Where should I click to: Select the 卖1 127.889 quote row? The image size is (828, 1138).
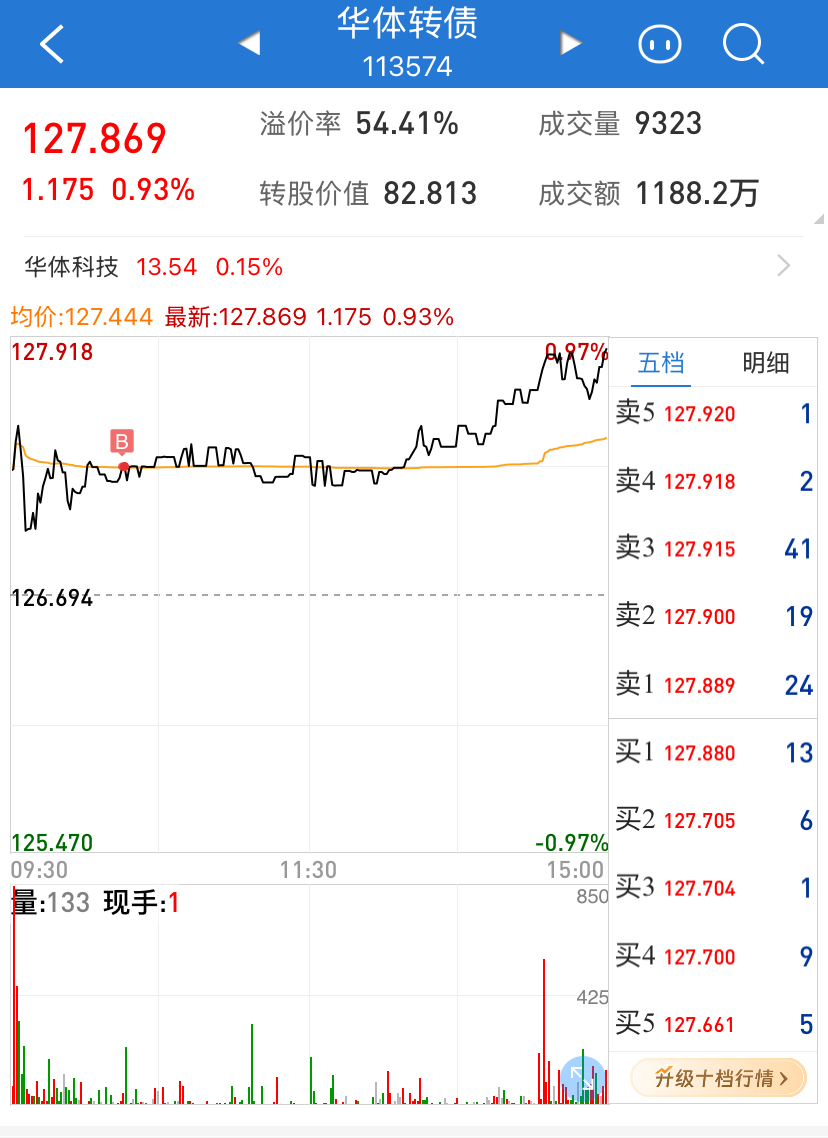click(x=714, y=685)
